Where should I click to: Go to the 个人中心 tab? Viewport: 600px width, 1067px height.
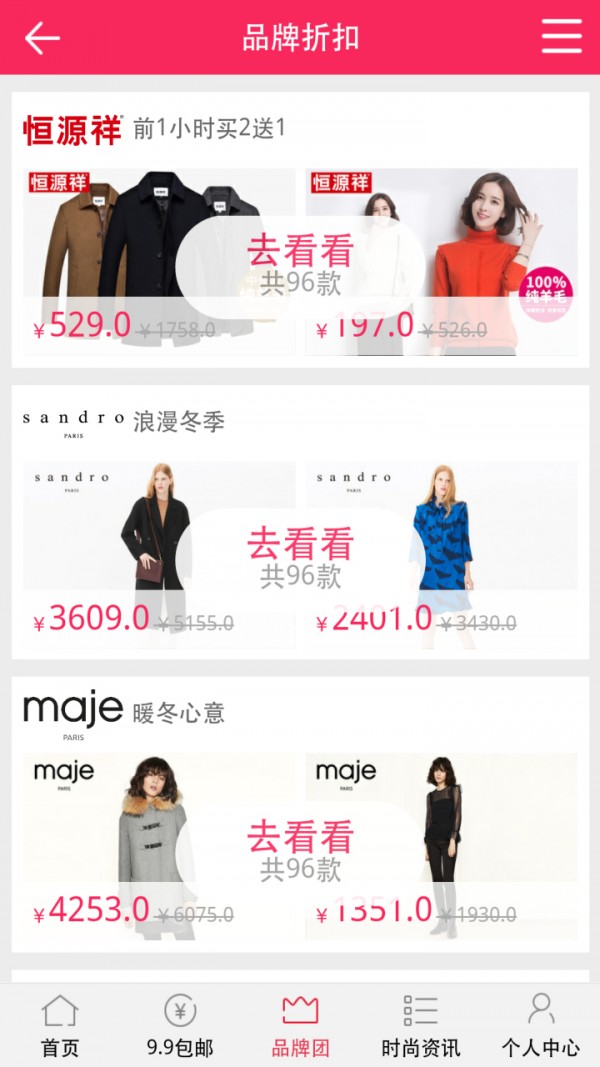(540, 1025)
